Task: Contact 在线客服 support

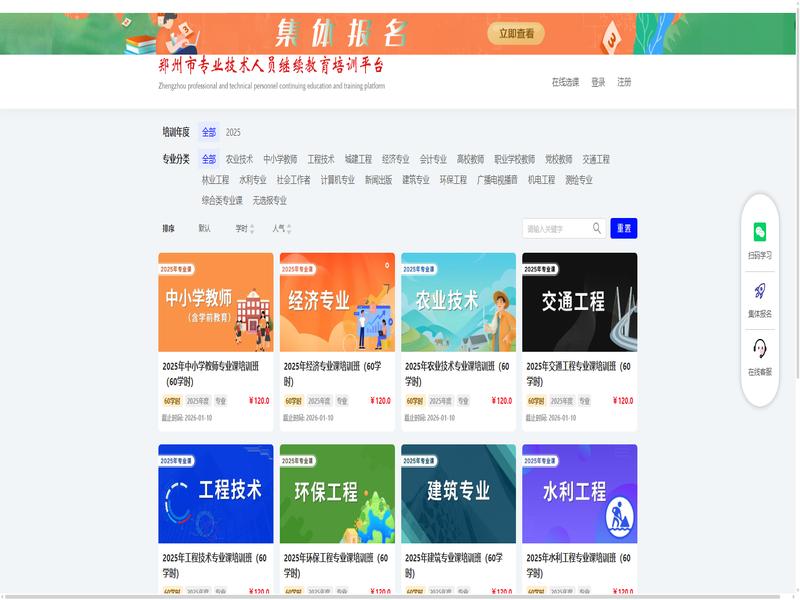Action: 760,357
